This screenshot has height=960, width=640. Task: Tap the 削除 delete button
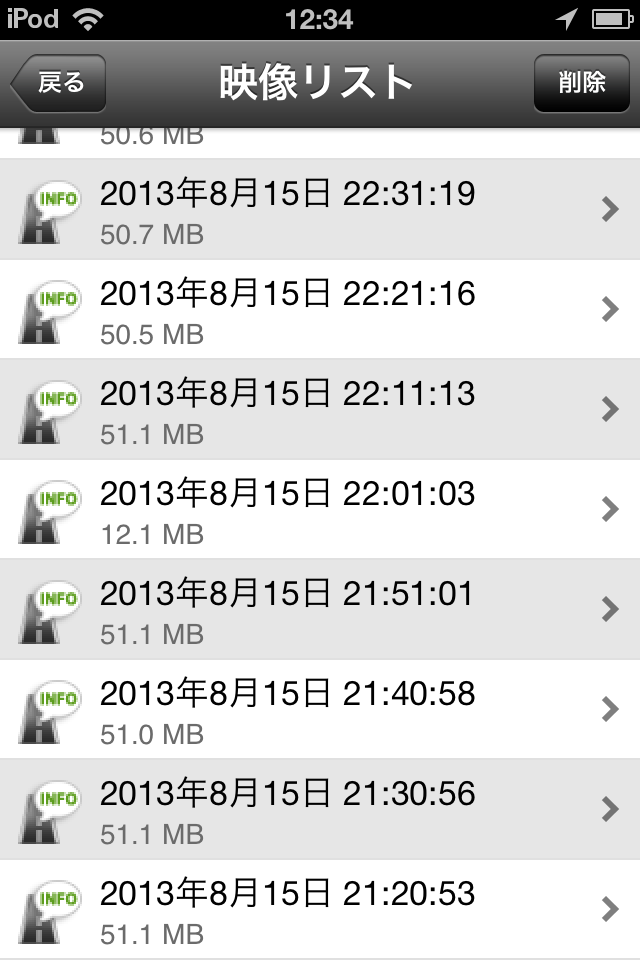[582, 83]
